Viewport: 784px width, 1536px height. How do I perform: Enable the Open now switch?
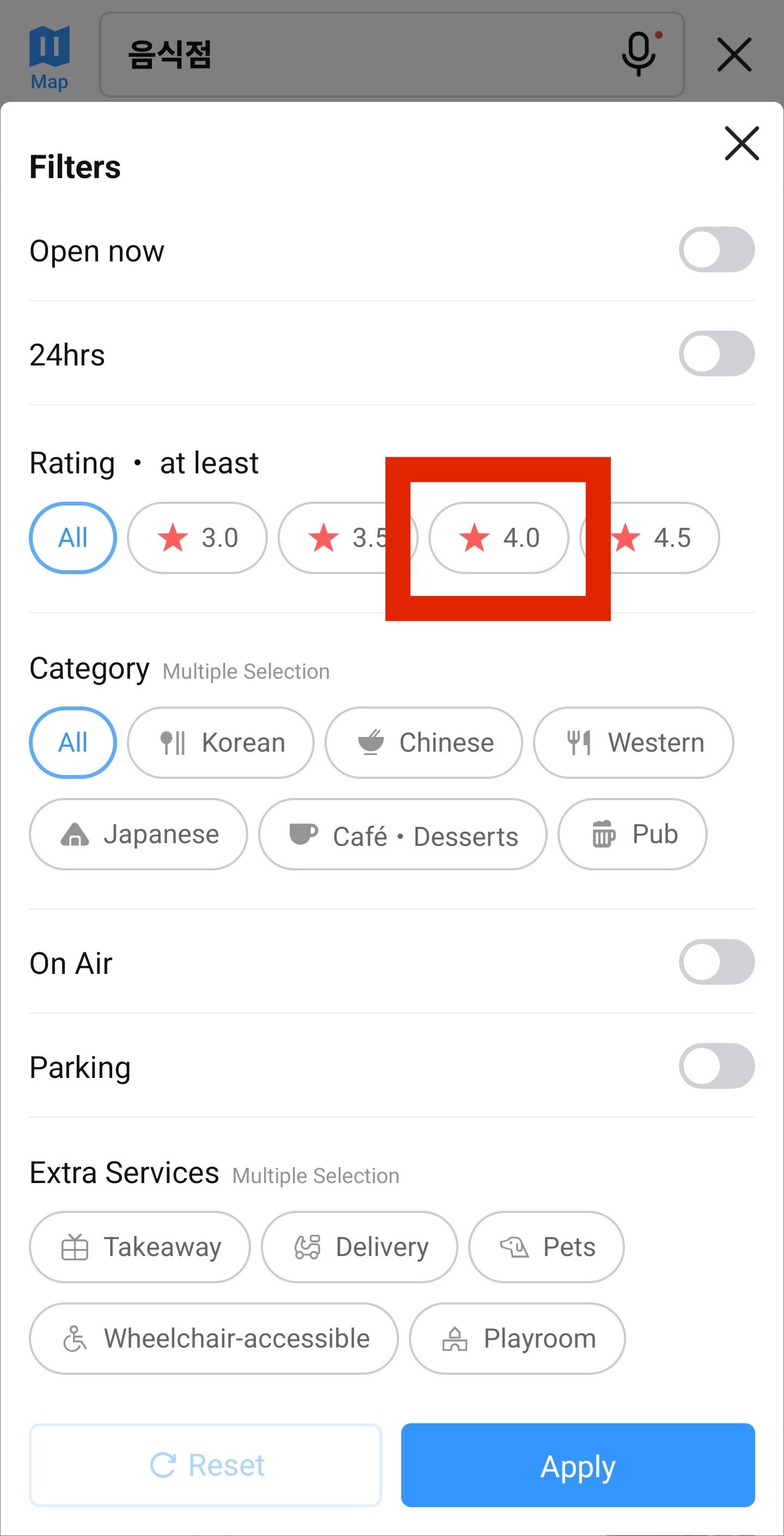point(716,250)
